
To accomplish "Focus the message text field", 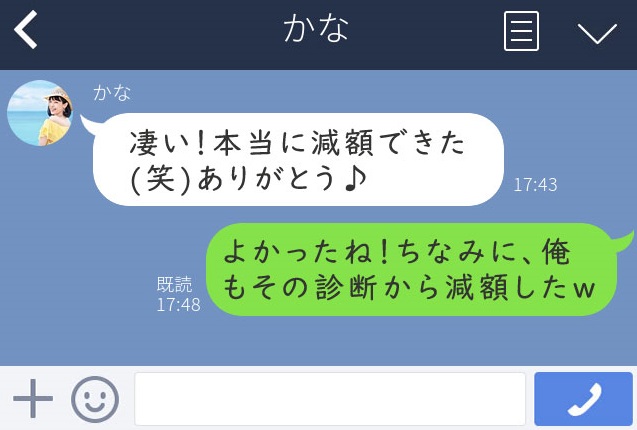I will [330, 399].
